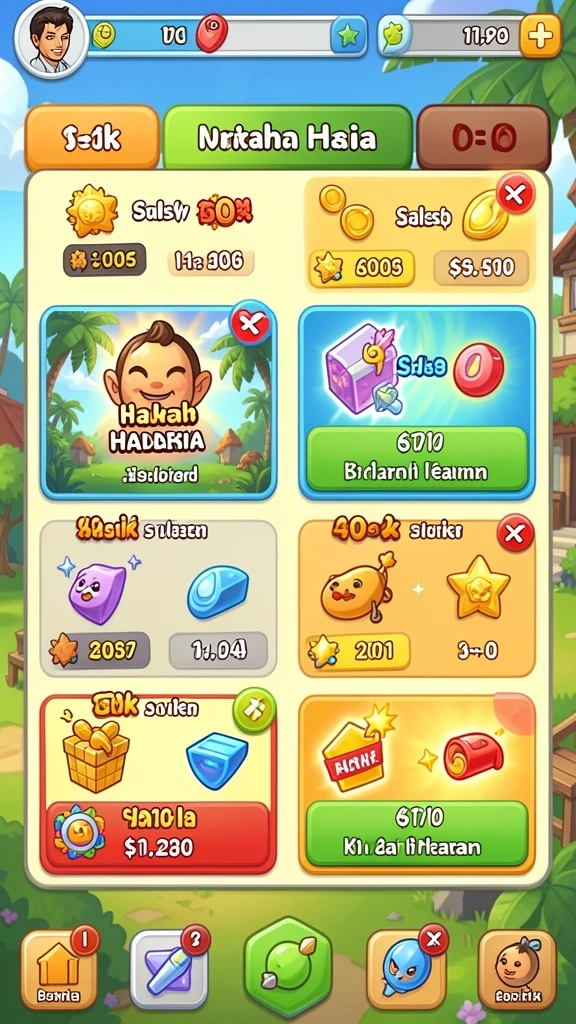Purchase the gift bundle for $1.280
576x1024 pixels.
pyautogui.click(x=158, y=834)
